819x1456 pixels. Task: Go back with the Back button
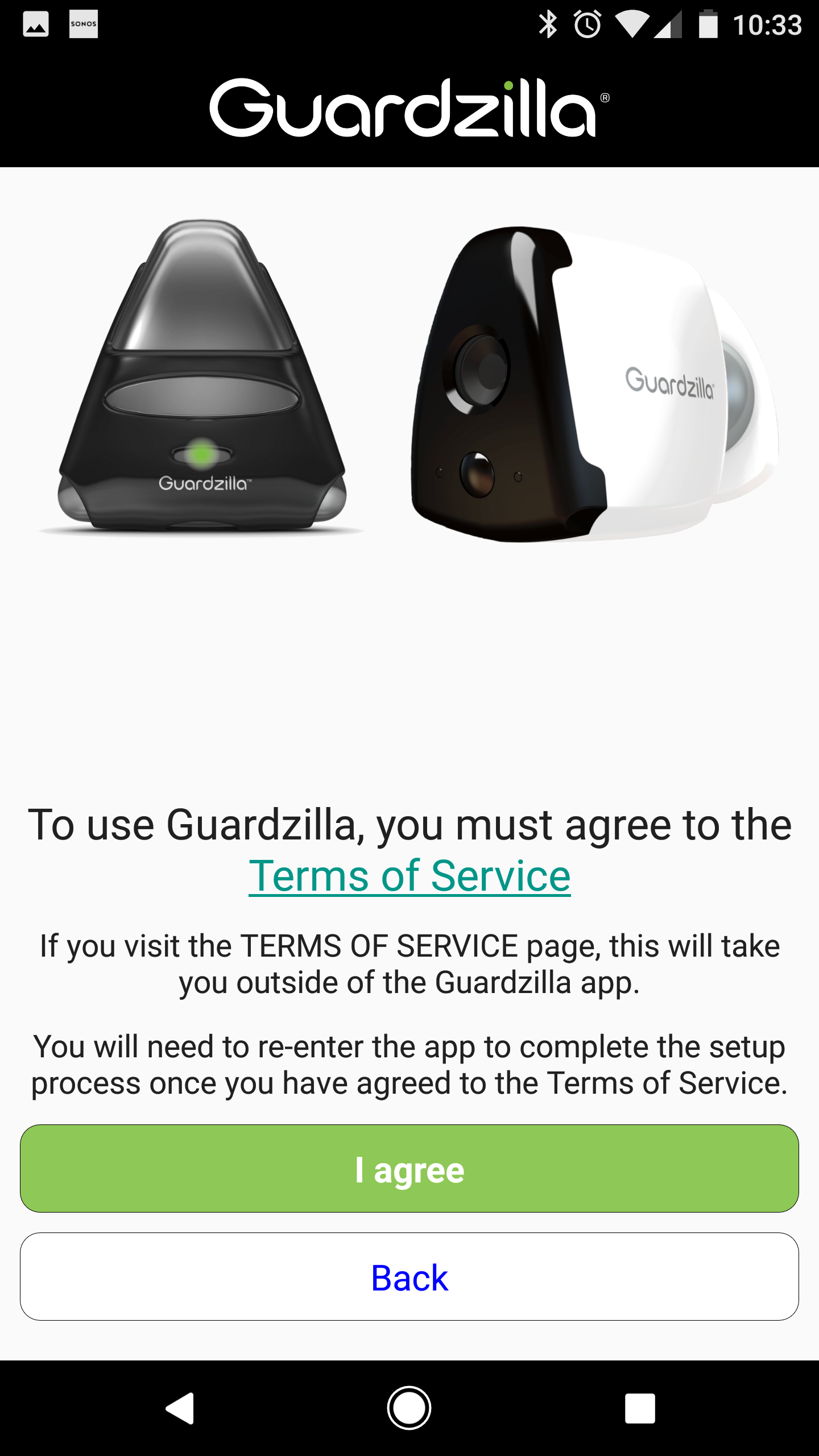(409, 1277)
